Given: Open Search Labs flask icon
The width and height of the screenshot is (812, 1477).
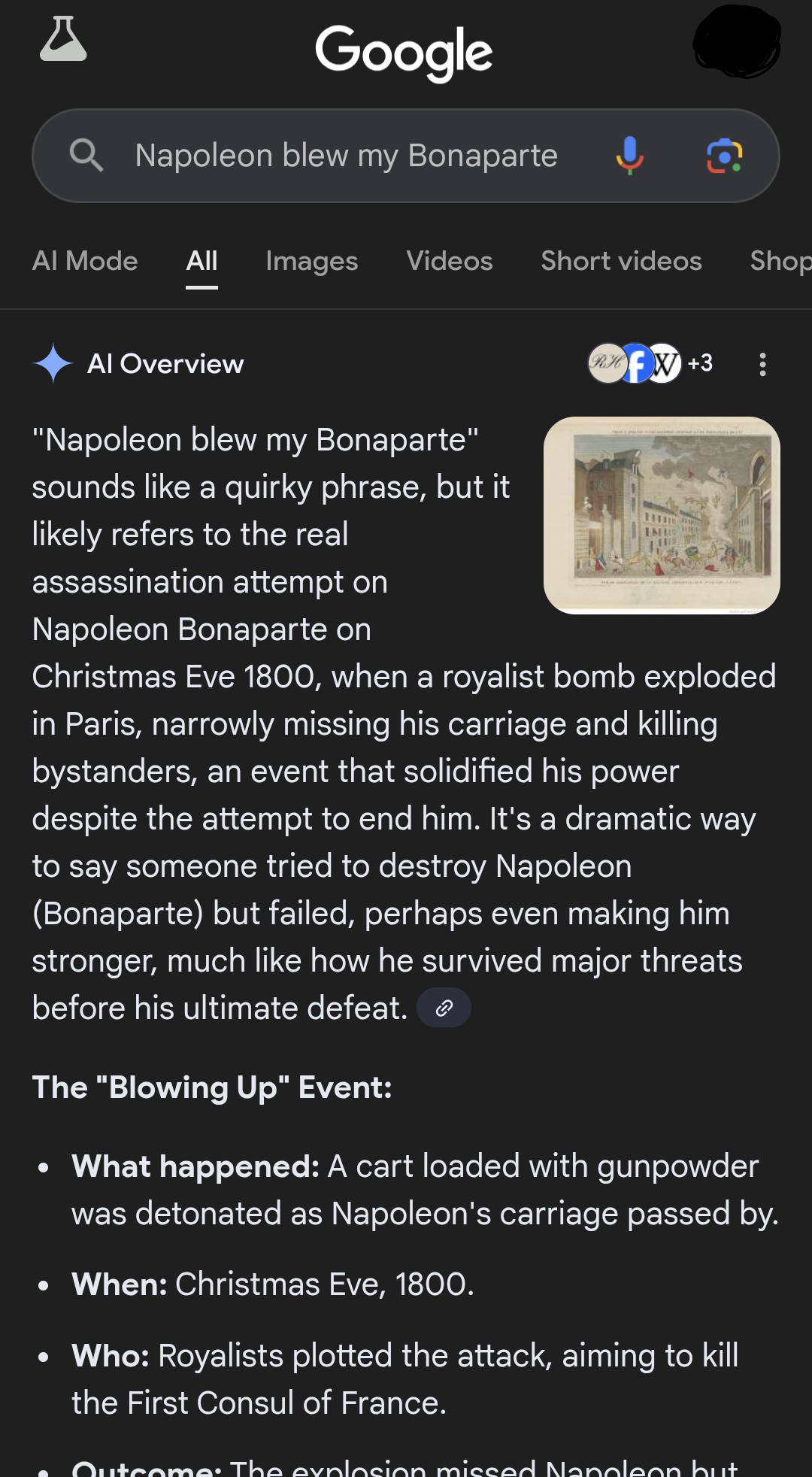Looking at the screenshot, I should pyautogui.click(x=63, y=40).
